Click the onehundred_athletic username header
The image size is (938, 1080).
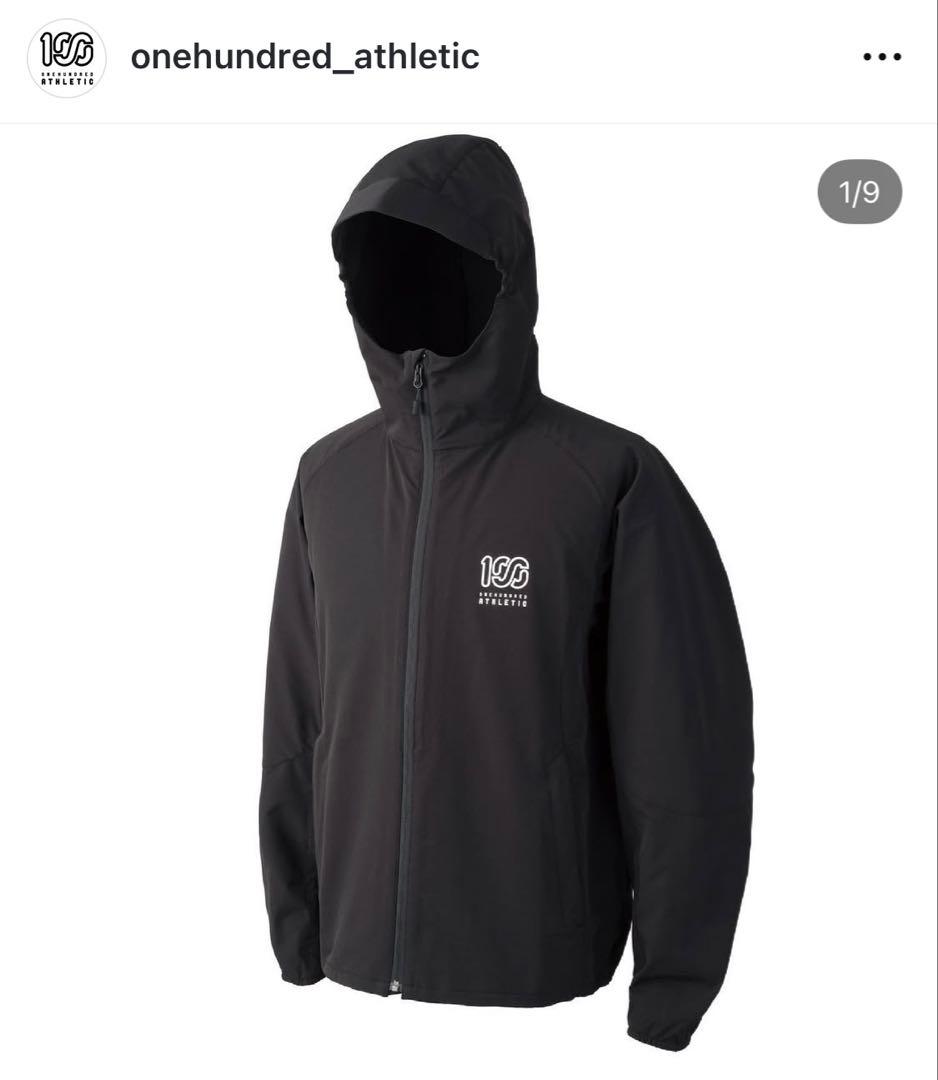pyautogui.click(x=304, y=57)
